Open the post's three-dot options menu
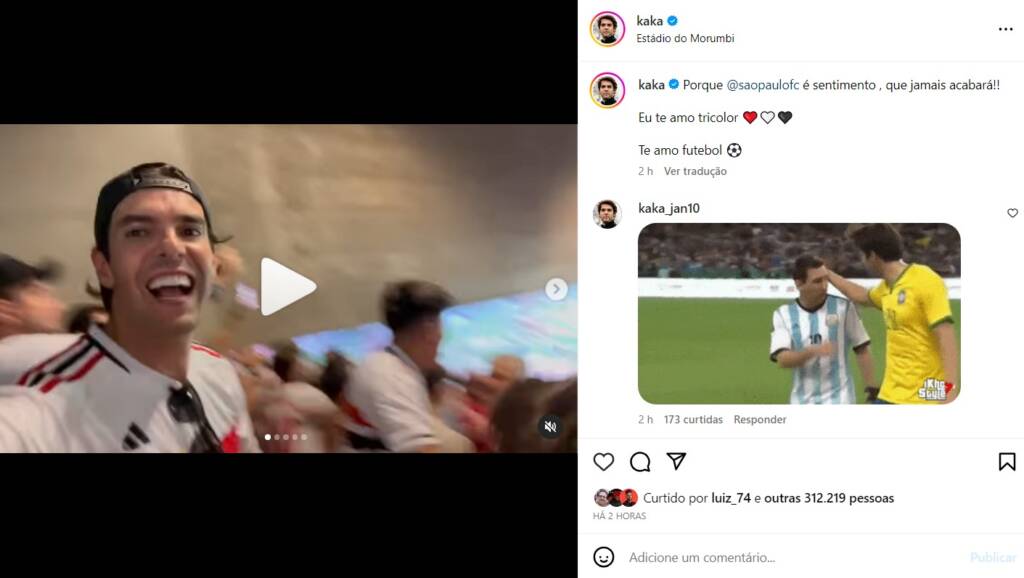Screen dimensions: 1024x578 coord(1005,29)
